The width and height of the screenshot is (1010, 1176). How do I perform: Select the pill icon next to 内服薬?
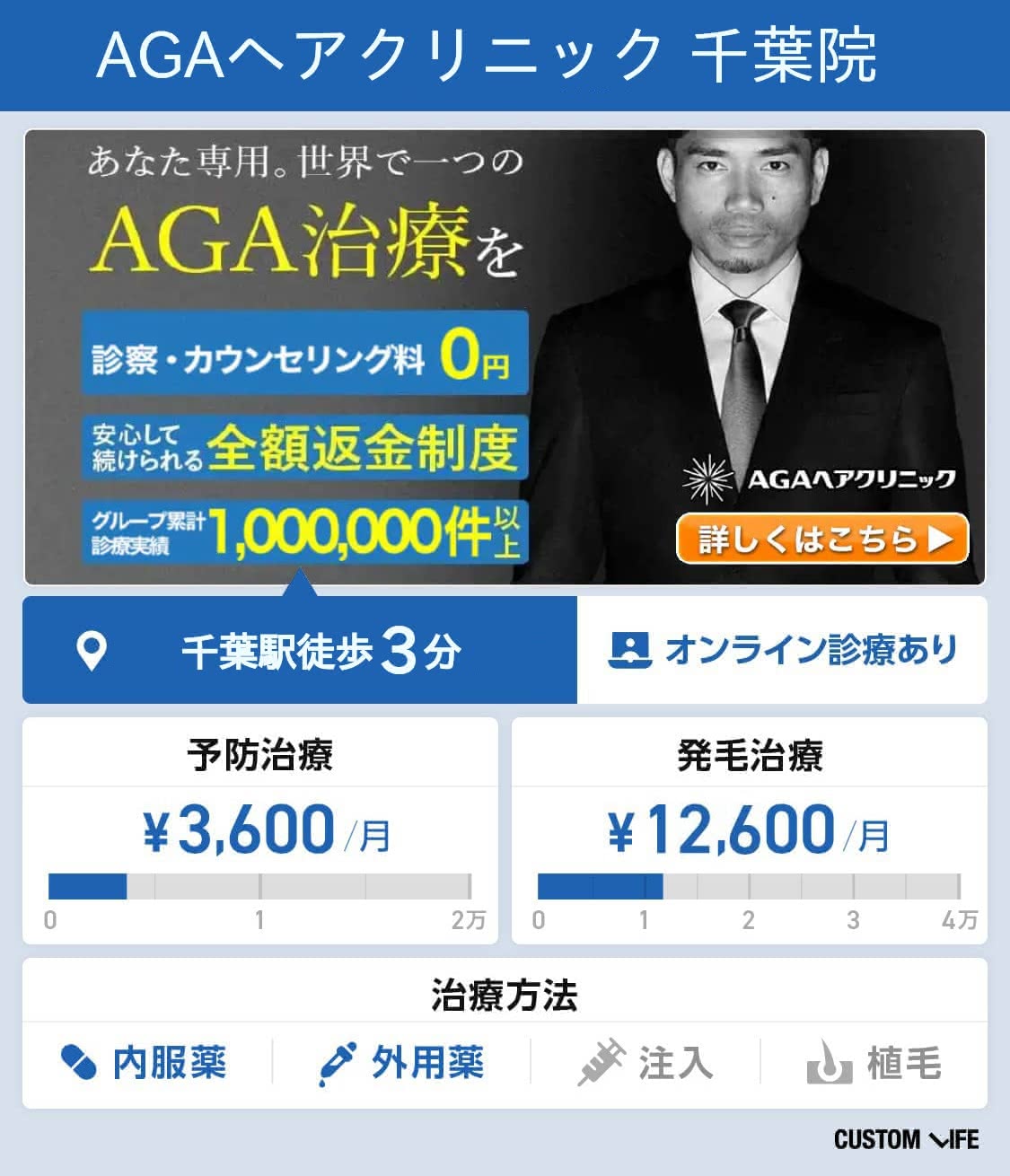pyautogui.click(x=77, y=1064)
